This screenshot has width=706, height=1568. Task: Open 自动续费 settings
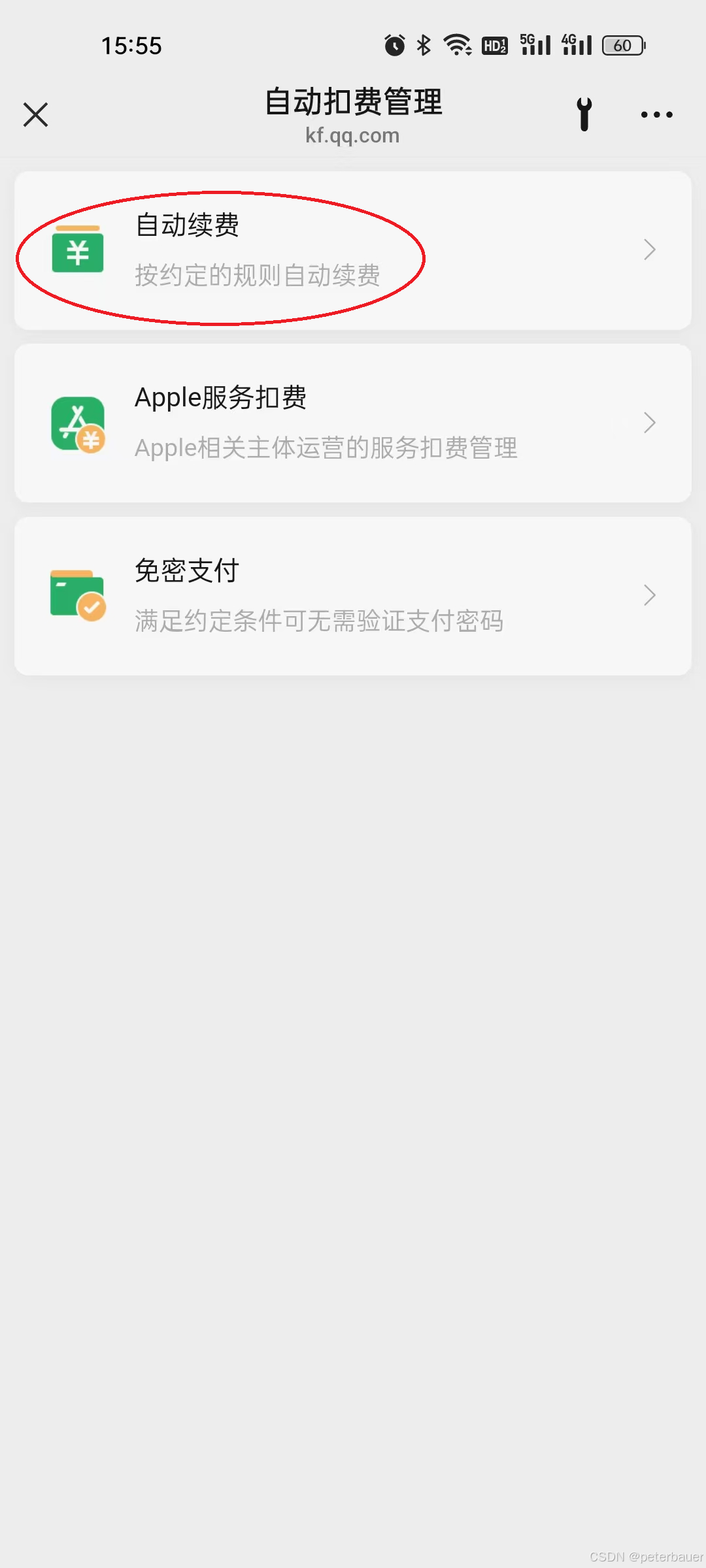(353, 251)
